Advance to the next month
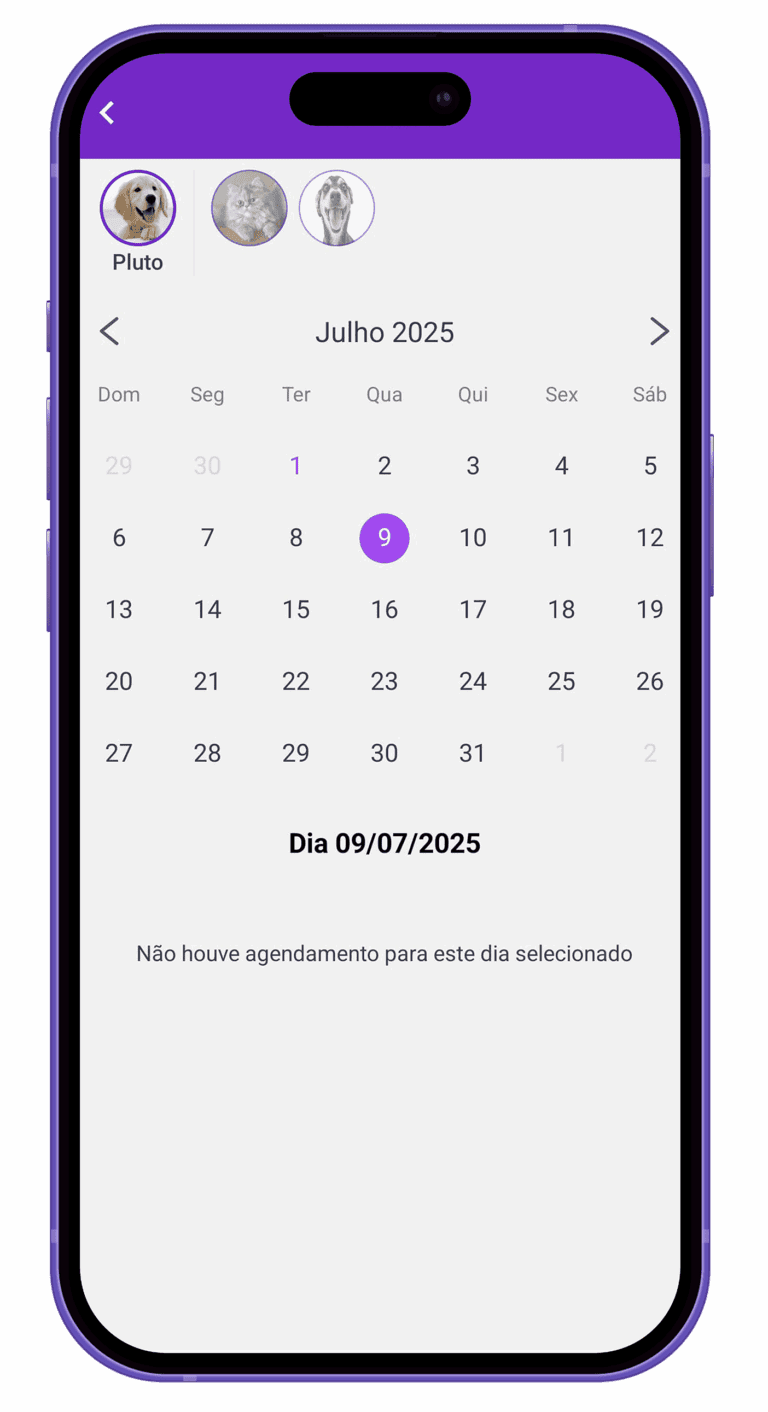Screen dimensions: 768x1412 (x=658, y=331)
